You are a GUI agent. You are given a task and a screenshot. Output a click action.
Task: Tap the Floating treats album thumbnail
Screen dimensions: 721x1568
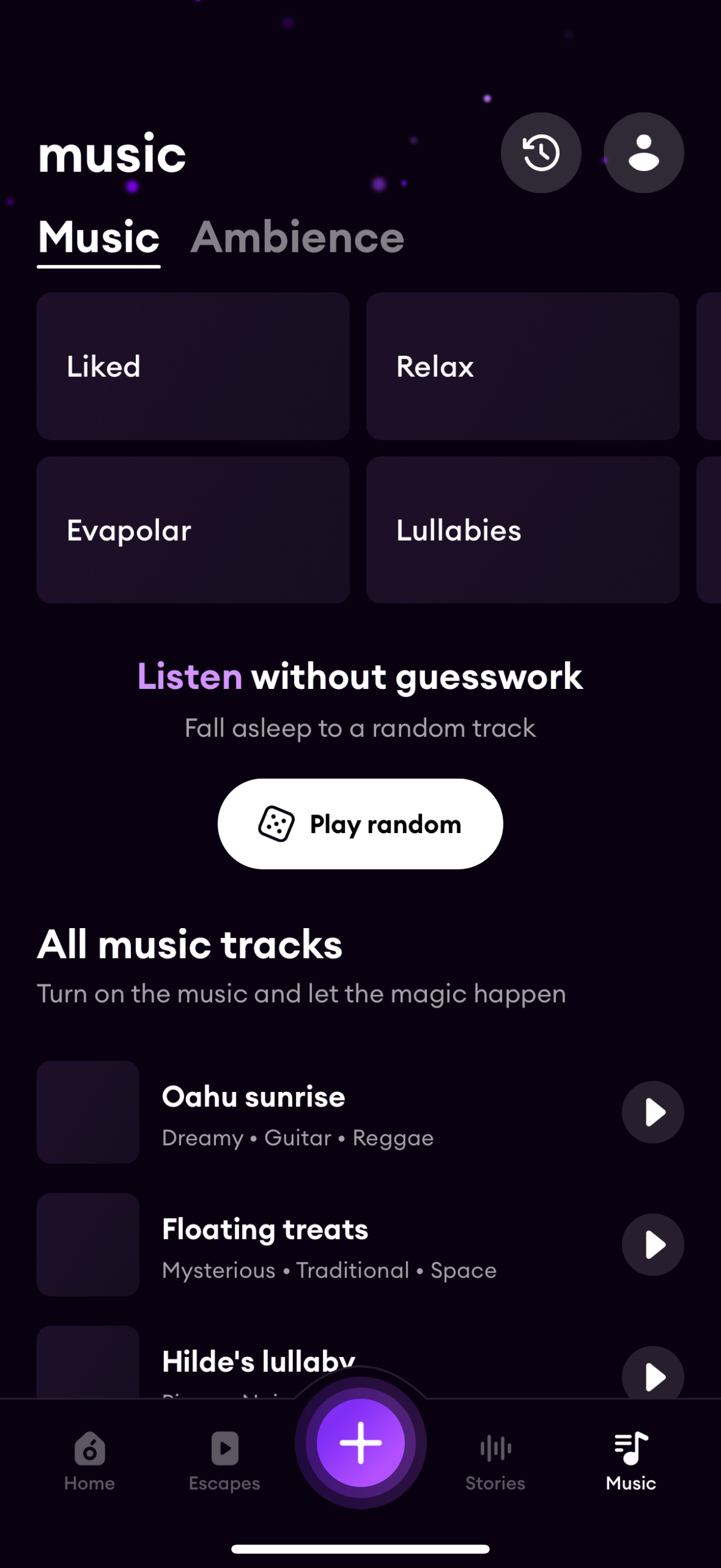pos(87,1245)
